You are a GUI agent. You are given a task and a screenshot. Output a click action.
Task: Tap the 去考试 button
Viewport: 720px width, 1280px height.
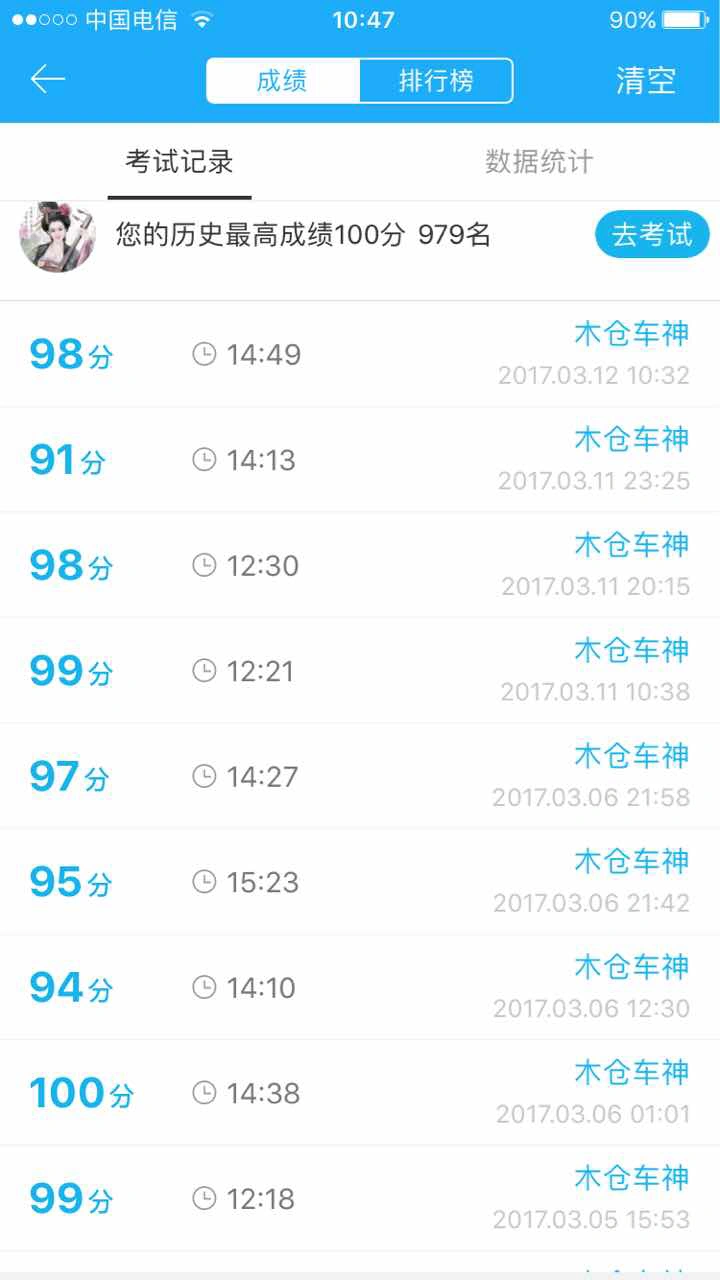point(652,235)
